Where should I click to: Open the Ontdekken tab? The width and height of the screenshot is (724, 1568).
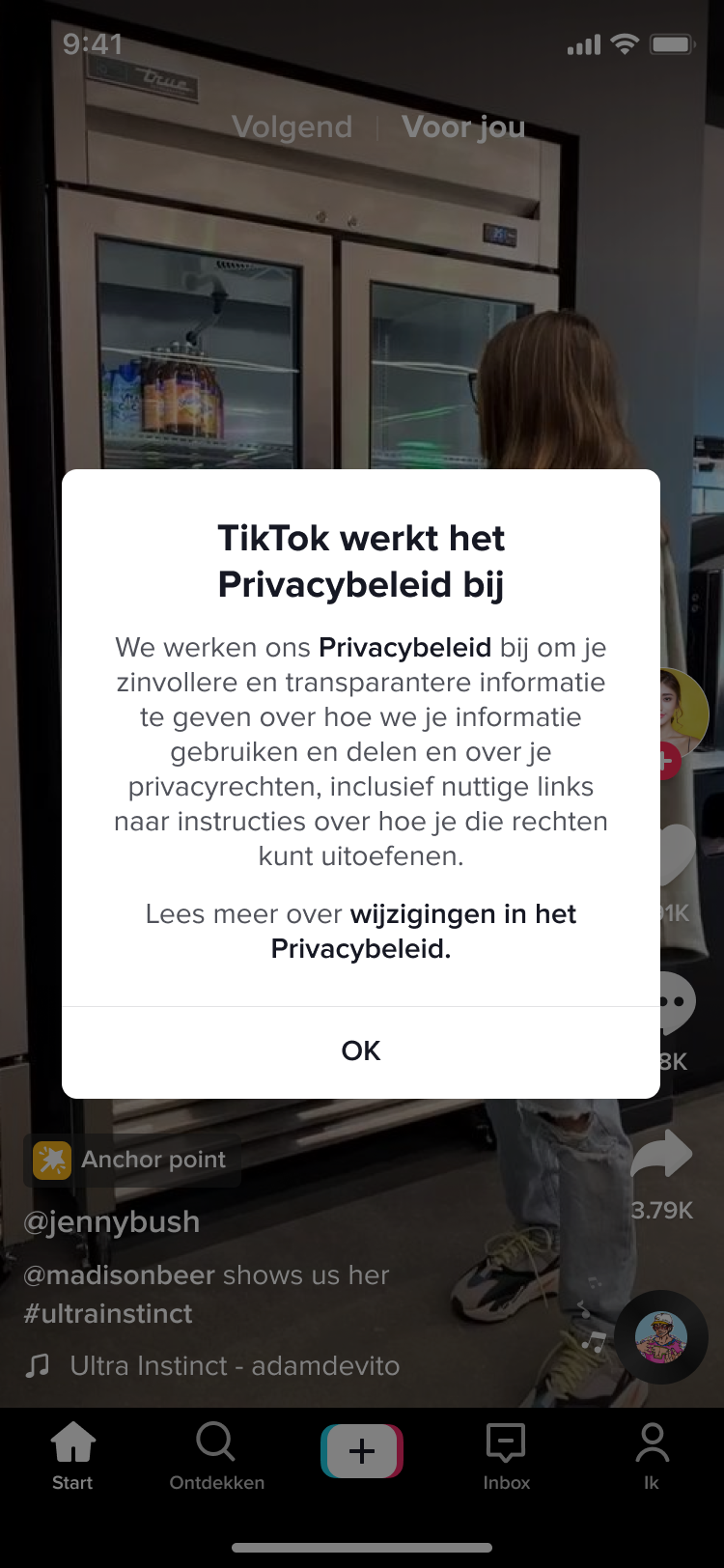point(217,1456)
